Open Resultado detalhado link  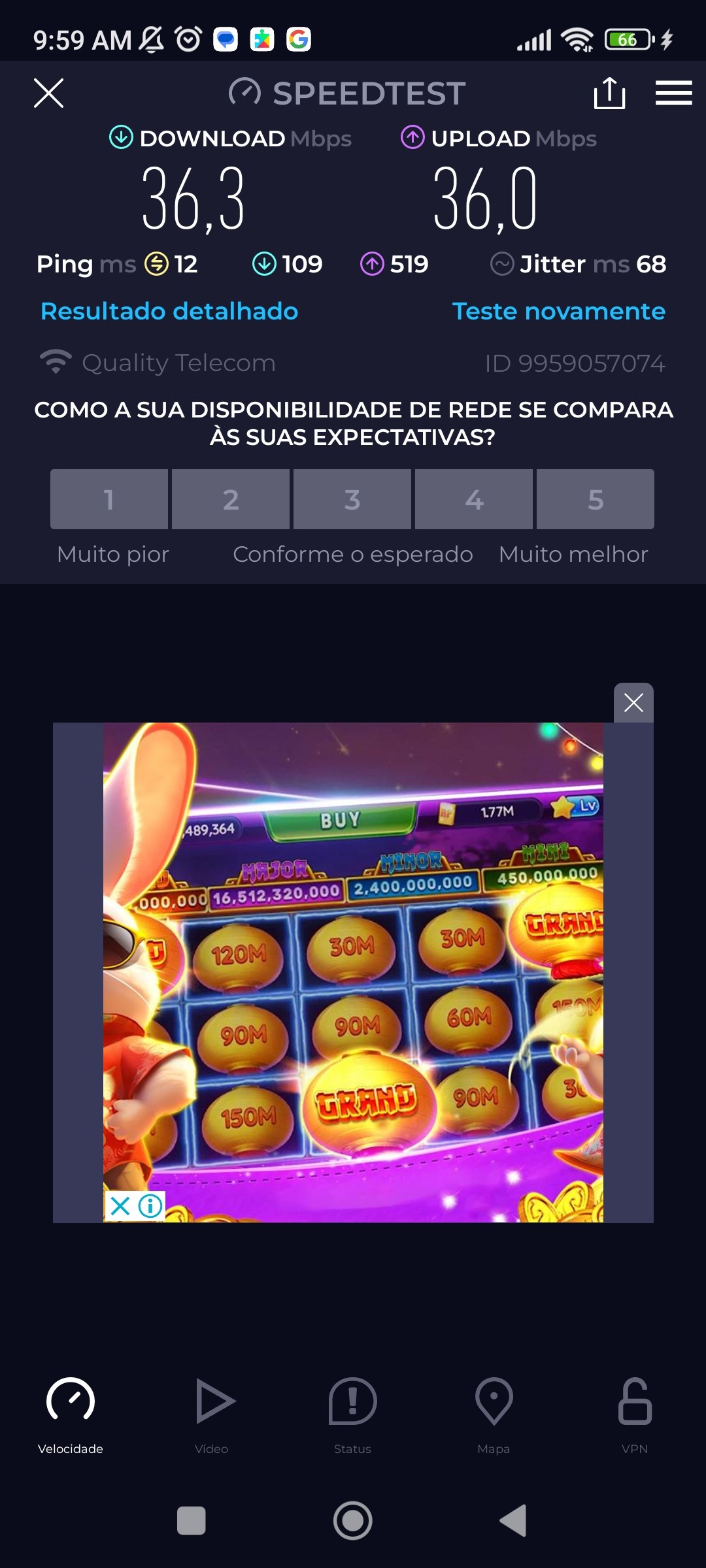click(169, 312)
